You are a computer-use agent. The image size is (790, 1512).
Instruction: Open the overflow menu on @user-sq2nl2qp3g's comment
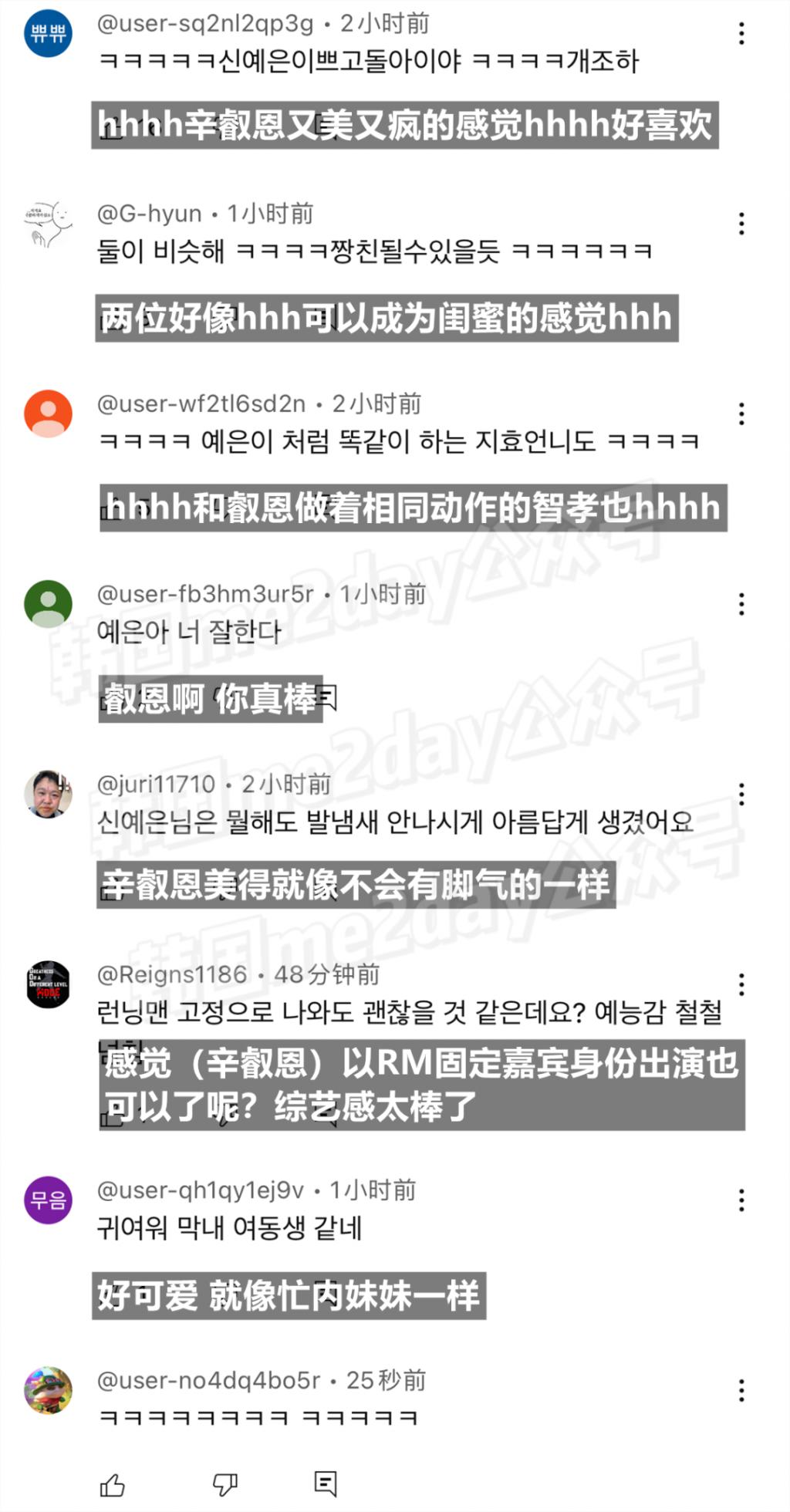tap(741, 33)
